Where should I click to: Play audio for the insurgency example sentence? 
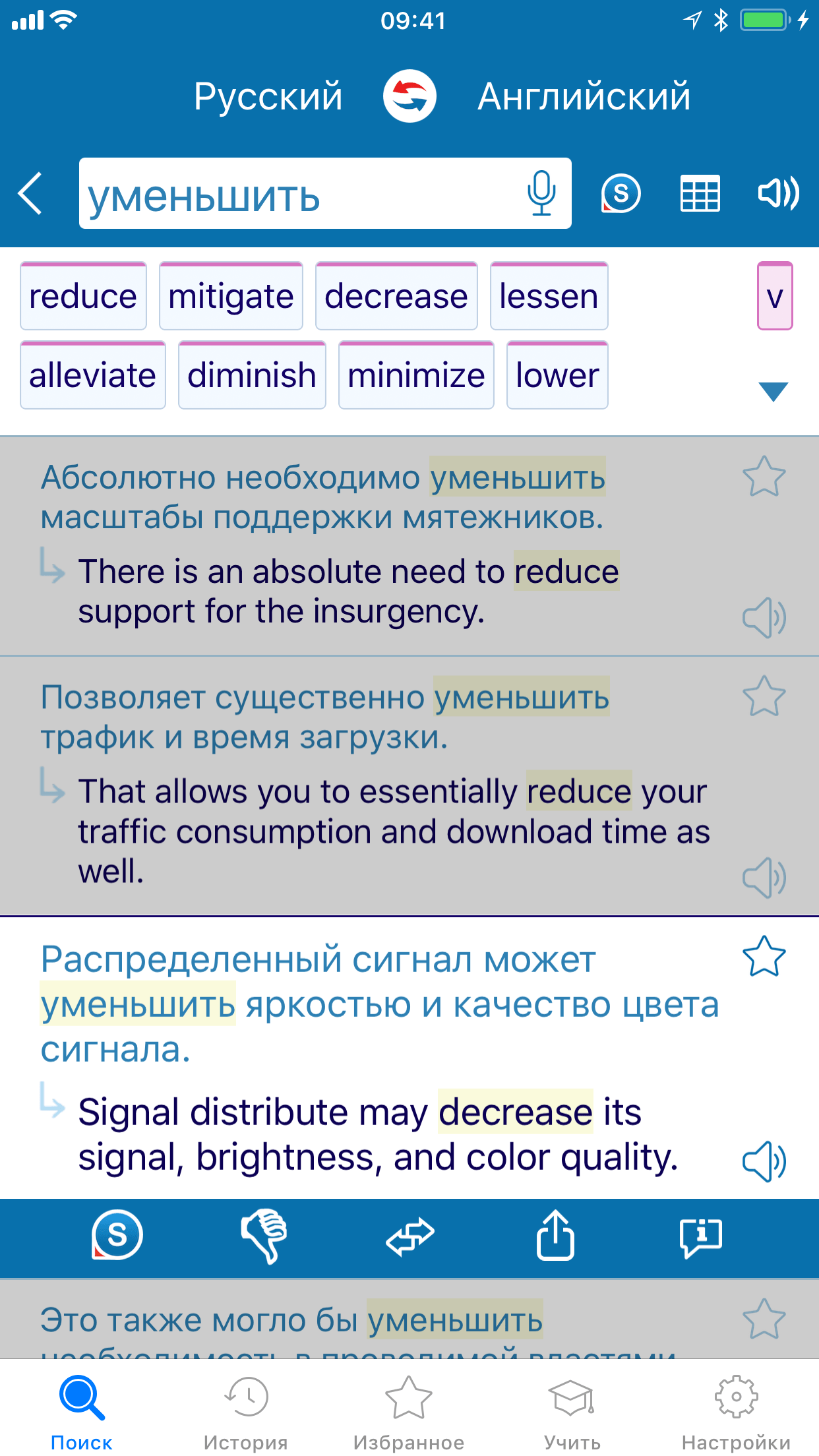(x=764, y=619)
